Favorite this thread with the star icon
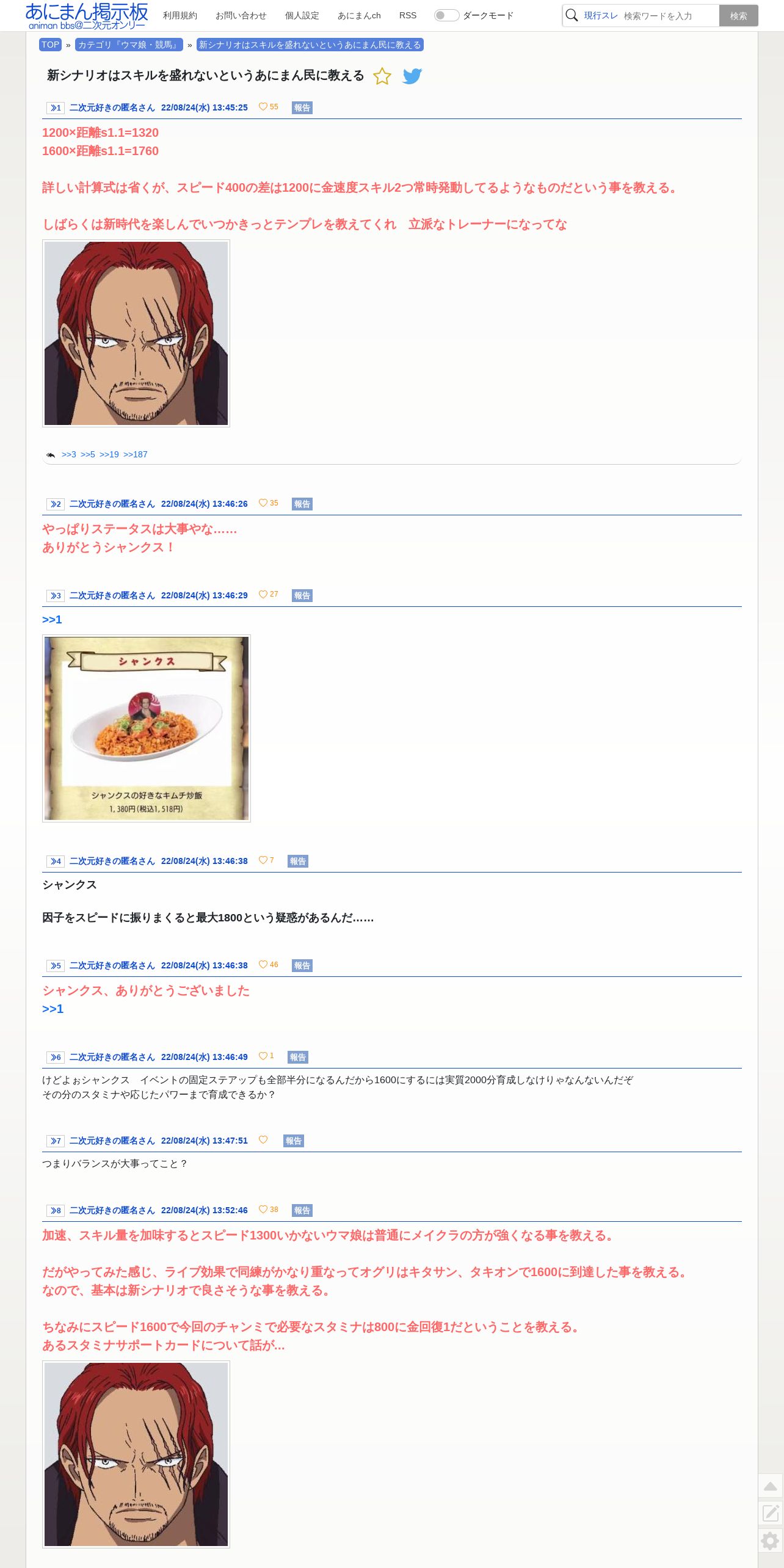Image resolution: width=784 pixels, height=1568 pixels. (382, 76)
